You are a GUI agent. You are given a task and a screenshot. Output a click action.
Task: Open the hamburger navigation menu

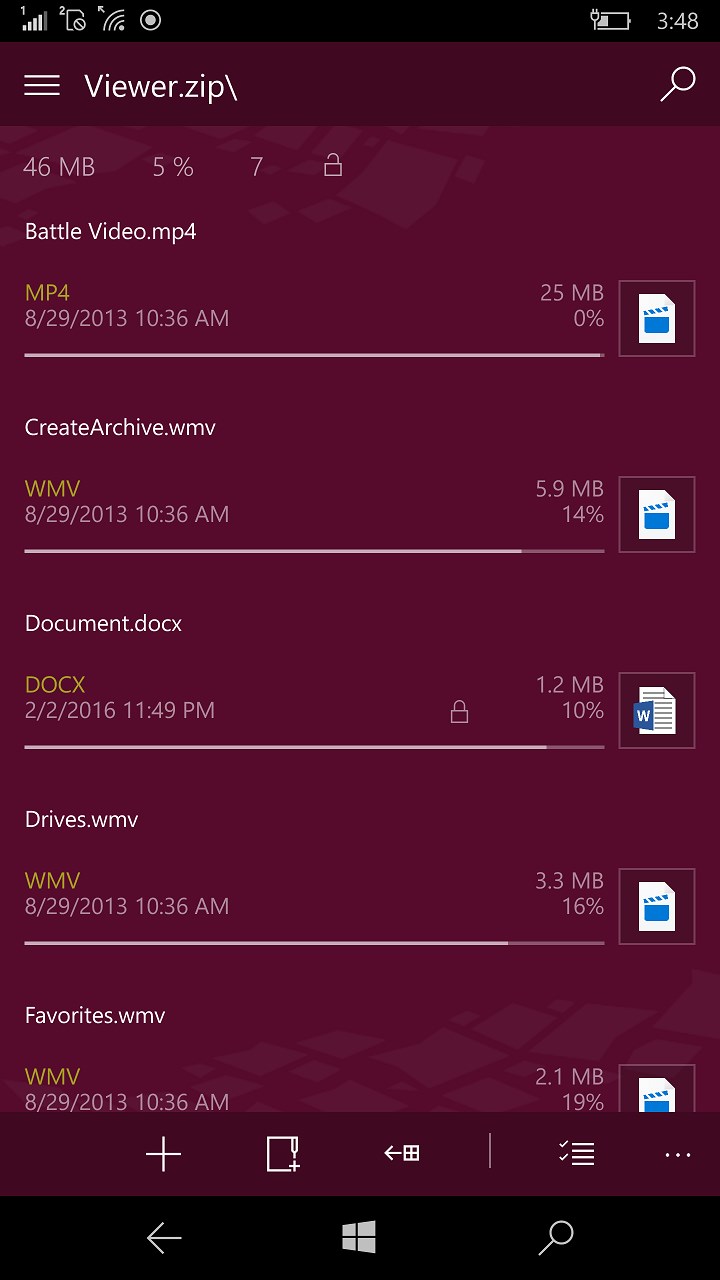[42, 86]
